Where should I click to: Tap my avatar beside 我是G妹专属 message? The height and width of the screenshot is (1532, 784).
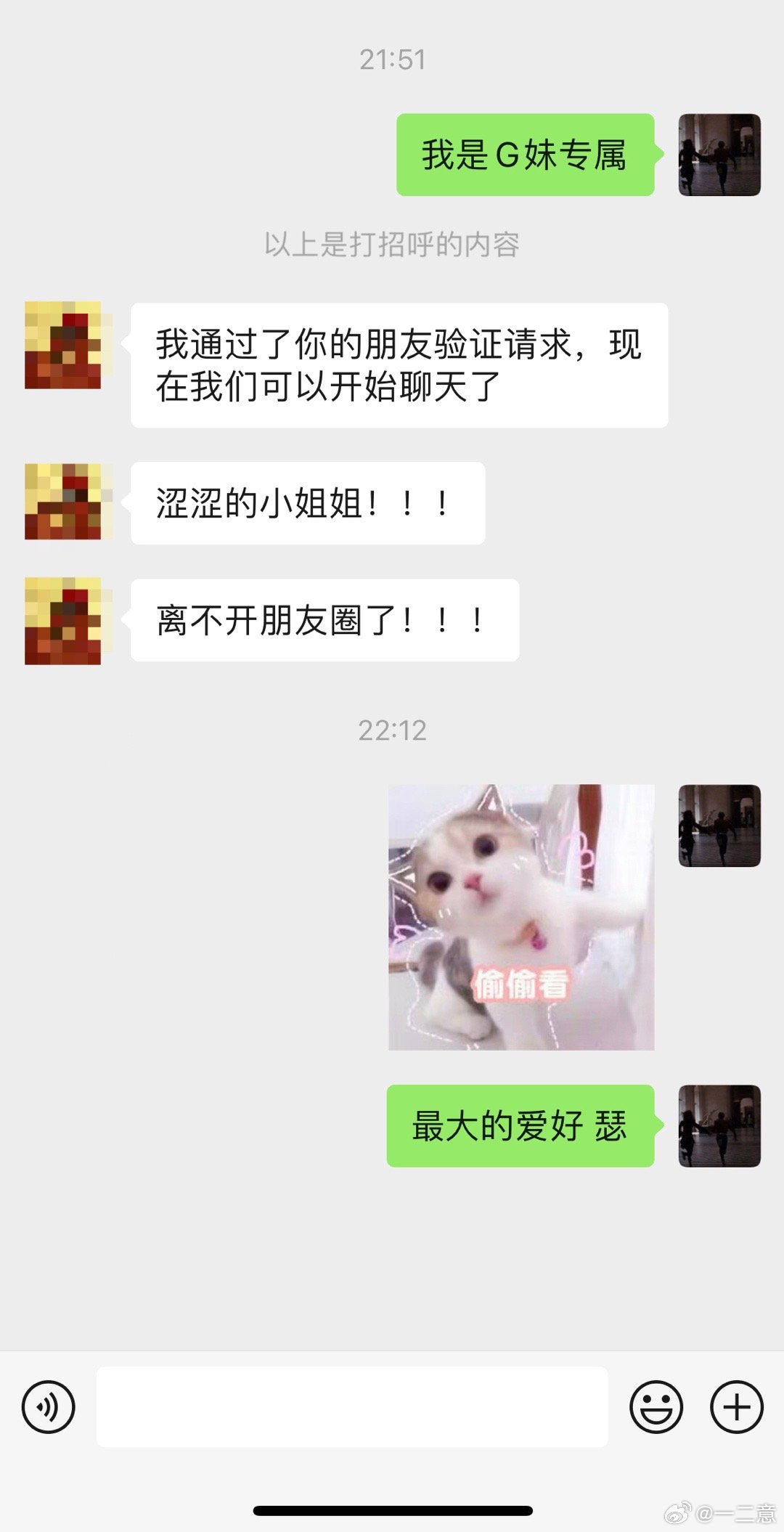719,155
